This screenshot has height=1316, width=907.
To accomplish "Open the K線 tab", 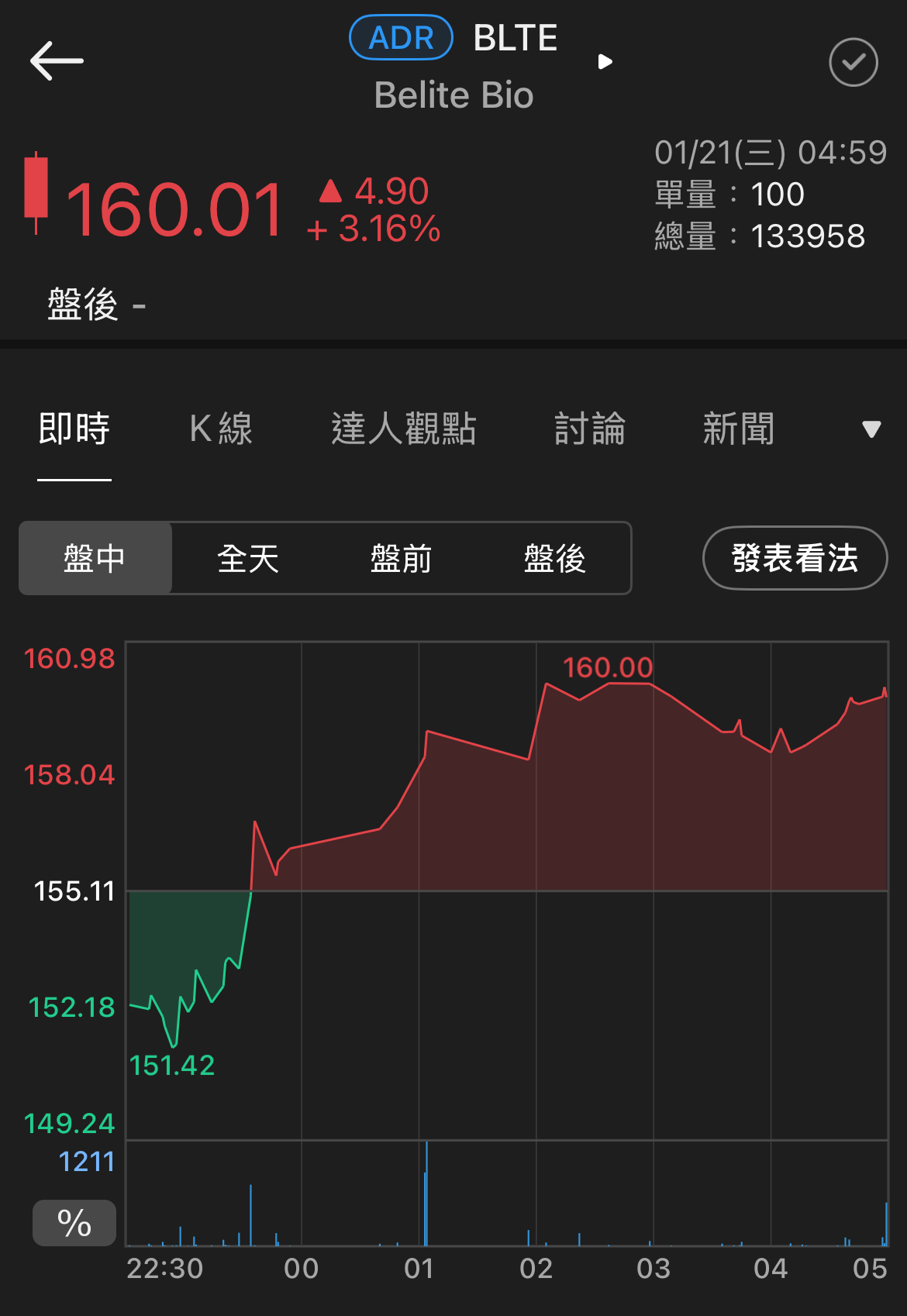I will (221, 430).
